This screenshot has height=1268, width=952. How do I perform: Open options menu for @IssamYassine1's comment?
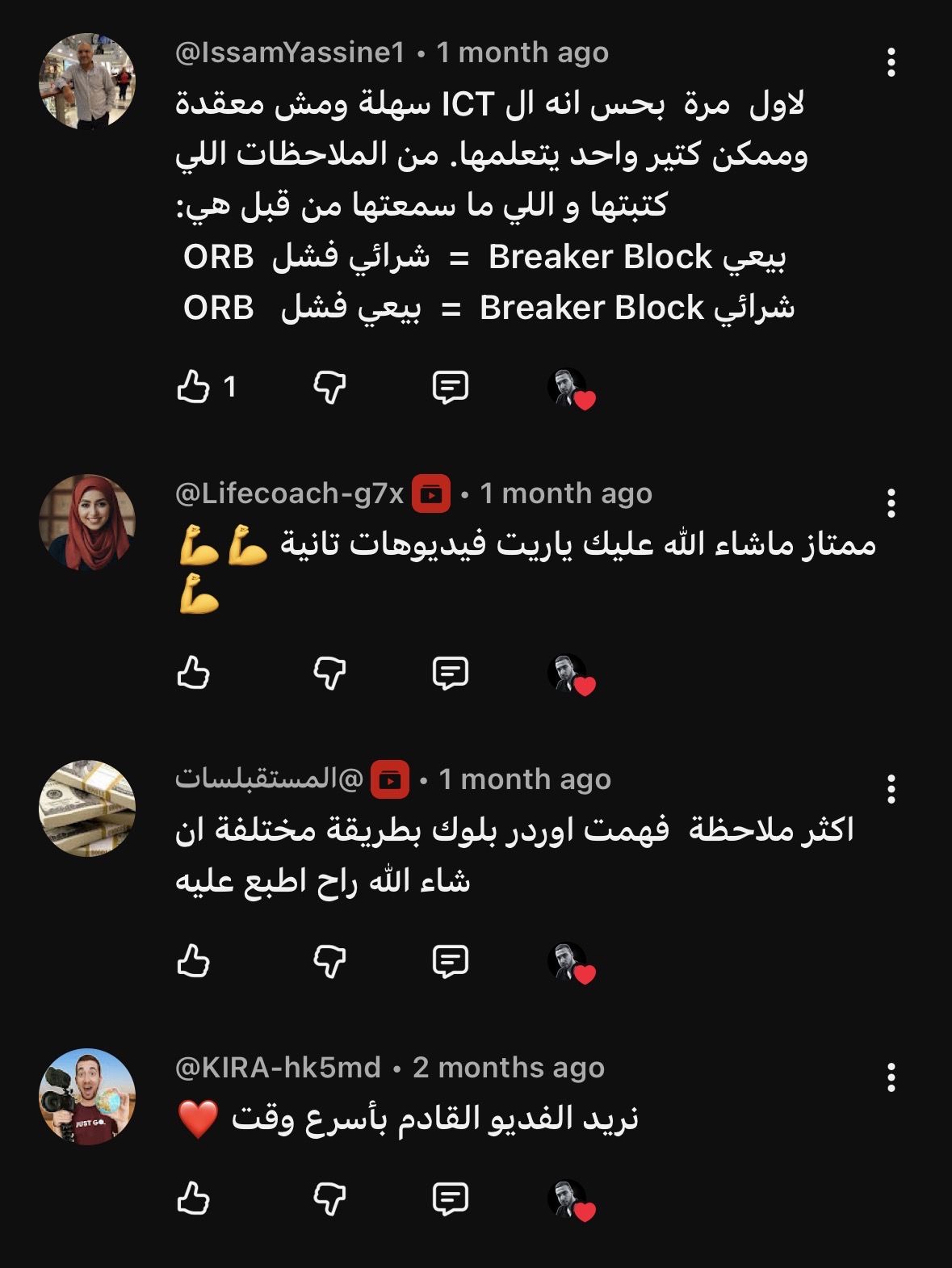click(891, 62)
